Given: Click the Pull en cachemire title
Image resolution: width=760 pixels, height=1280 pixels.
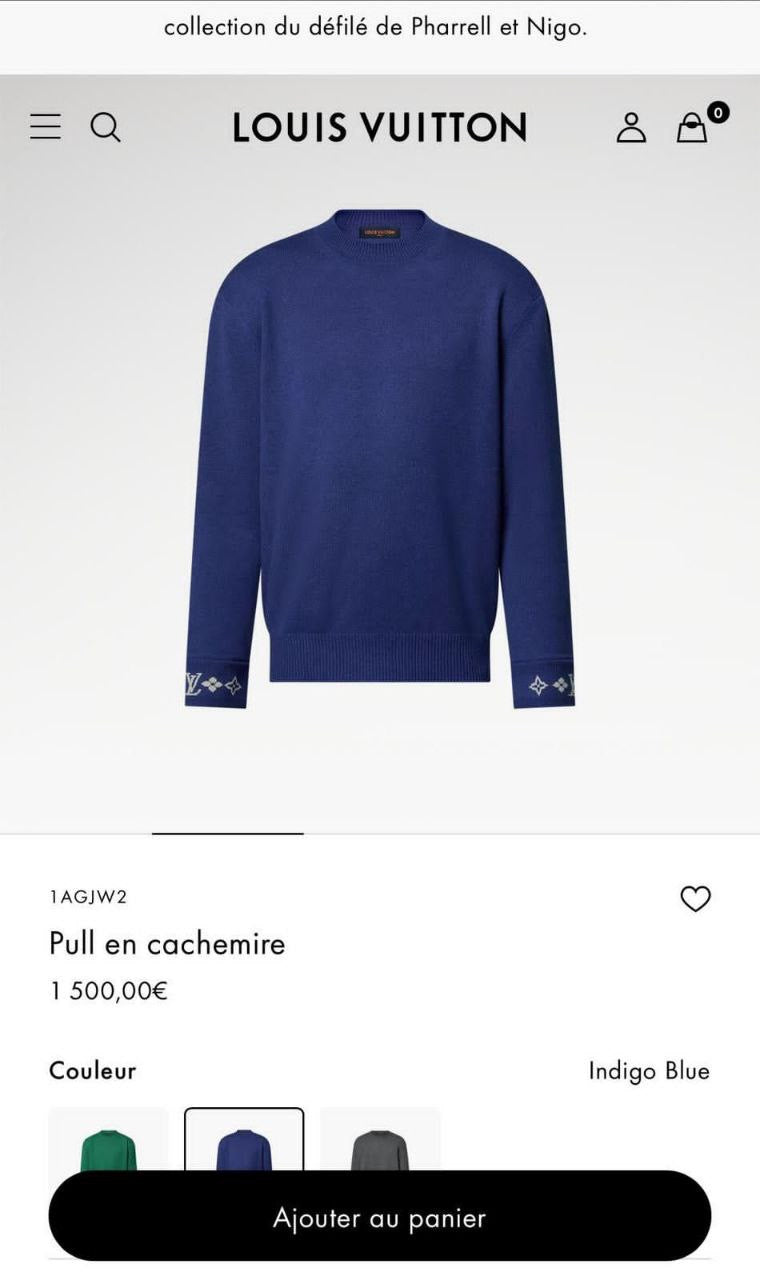Looking at the screenshot, I should pos(167,943).
